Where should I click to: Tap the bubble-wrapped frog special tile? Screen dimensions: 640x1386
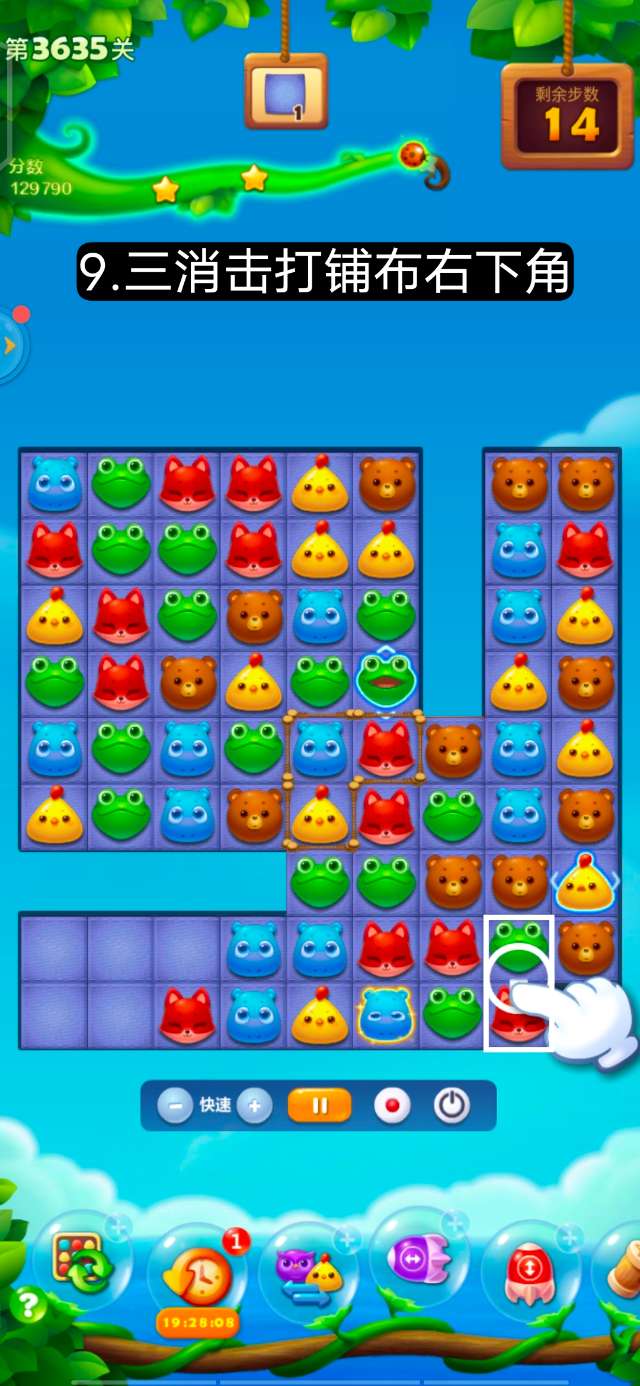click(386, 681)
